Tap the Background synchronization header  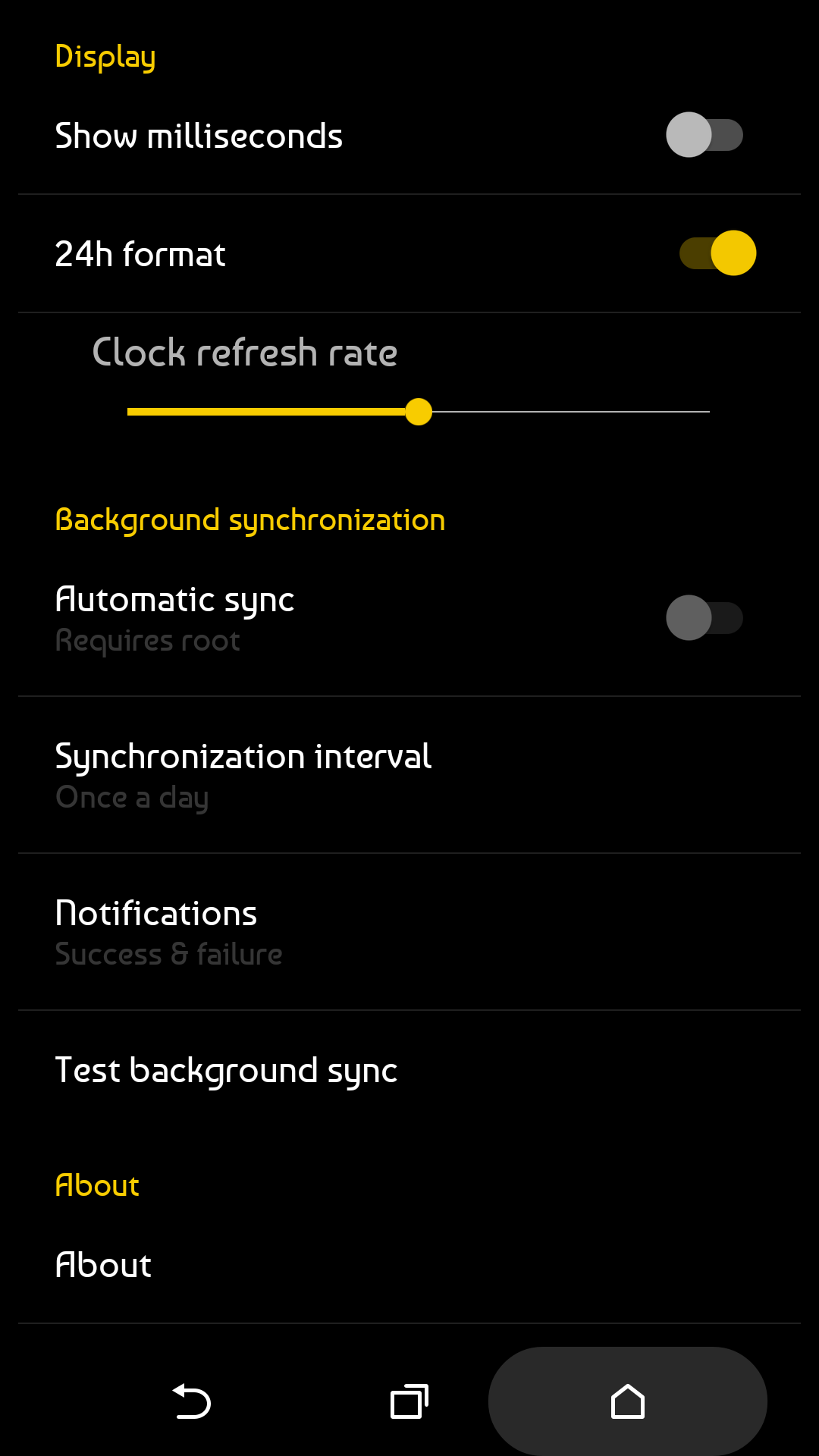[250, 519]
